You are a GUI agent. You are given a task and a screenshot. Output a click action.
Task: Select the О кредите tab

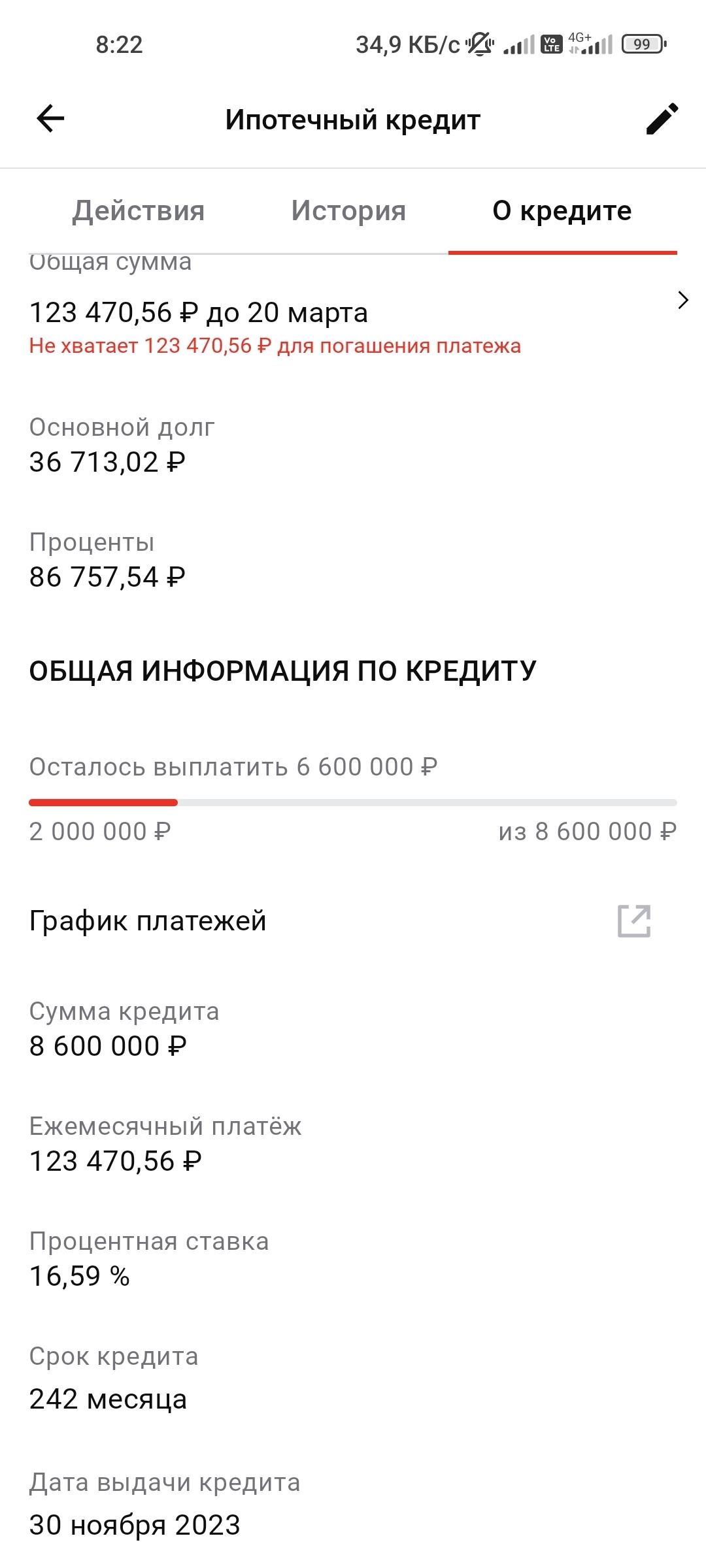562,211
